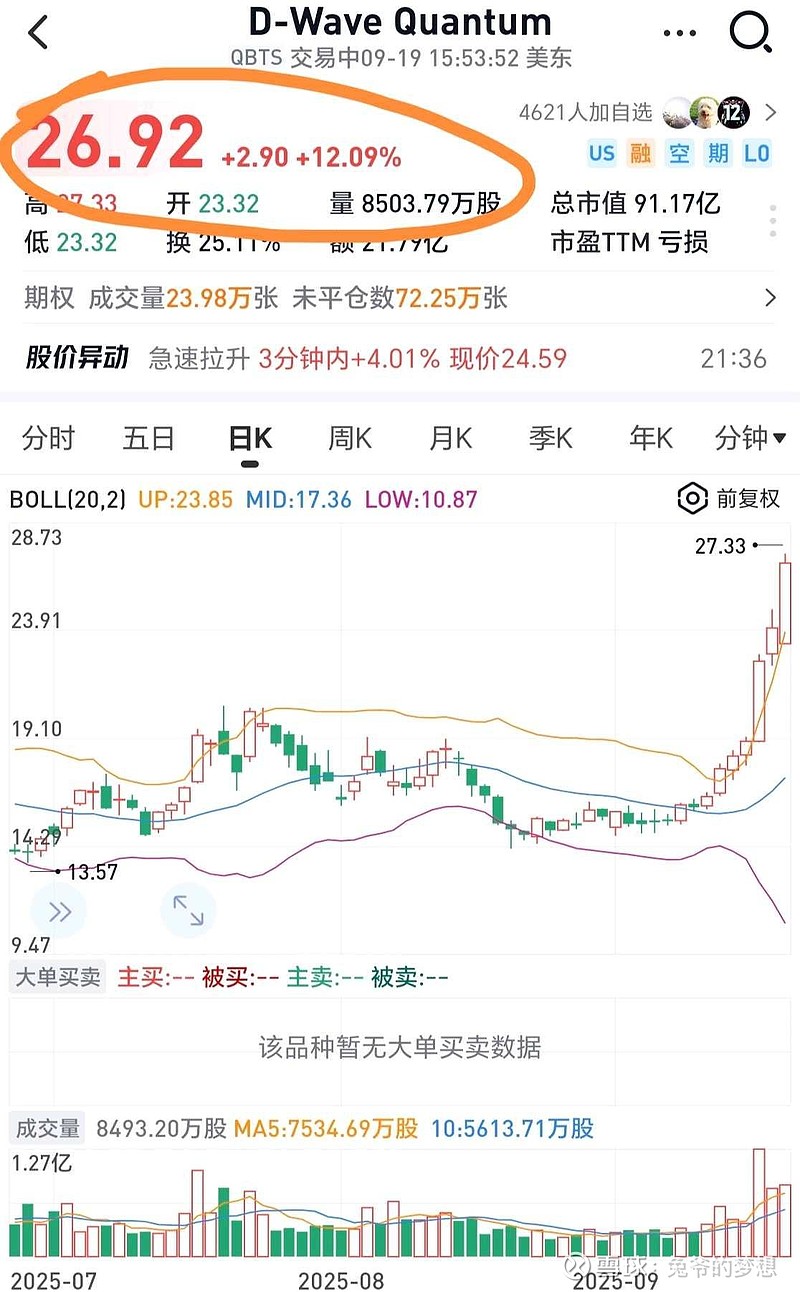Open the three-dot overflow menu
The height and width of the screenshot is (1292, 800).
pyautogui.click(x=679, y=33)
